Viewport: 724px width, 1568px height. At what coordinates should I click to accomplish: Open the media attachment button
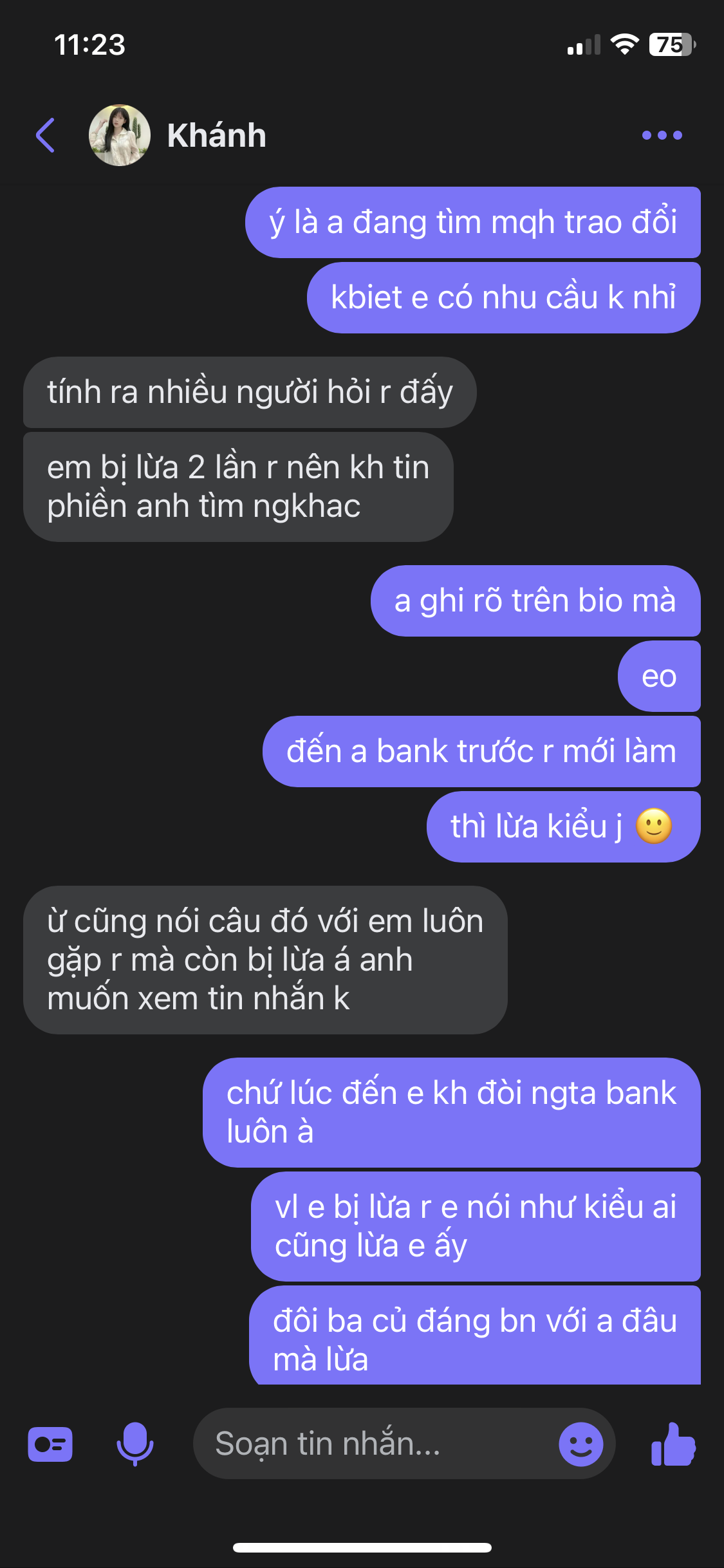[50, 1444]
